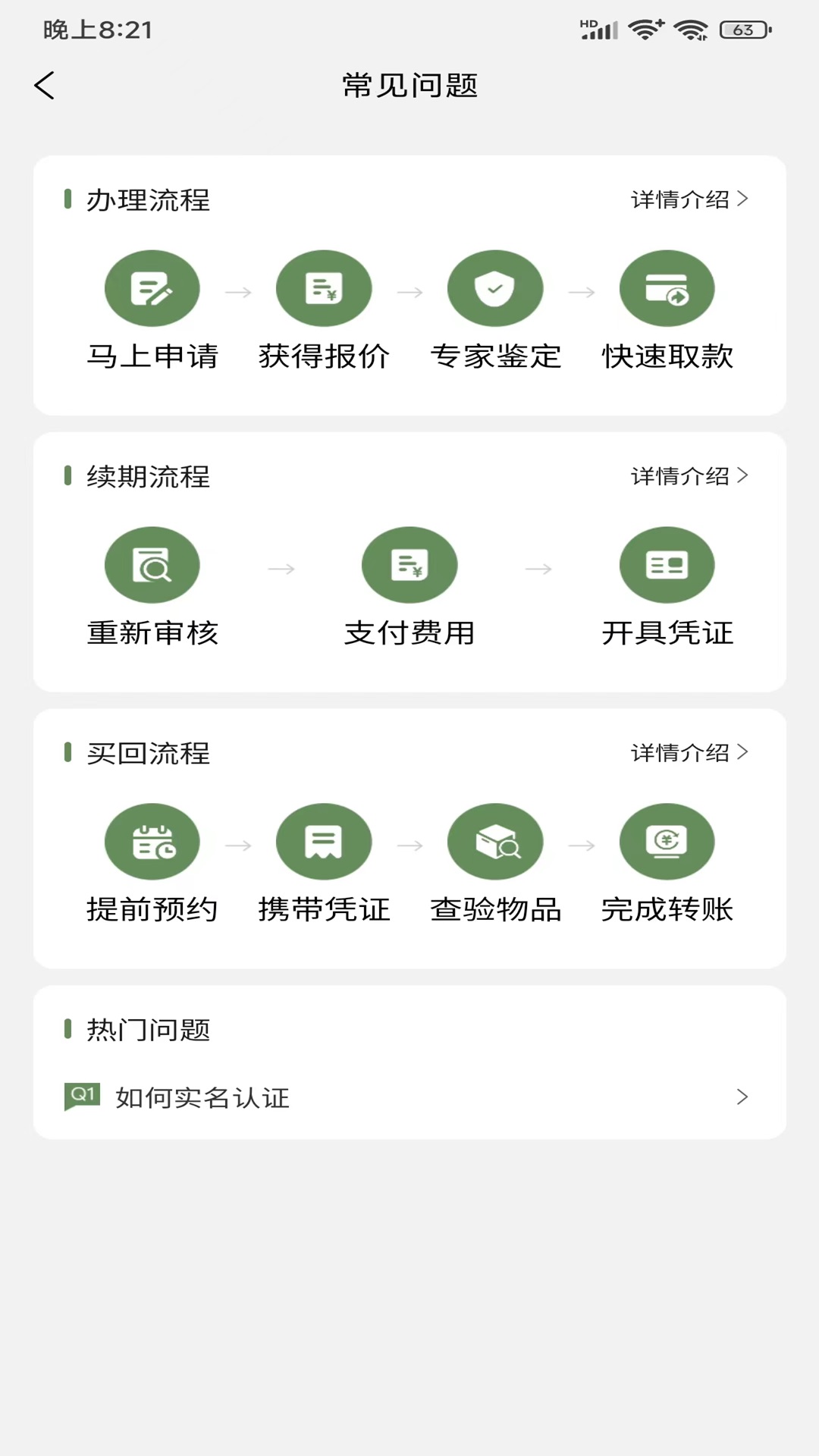Image resolution: width=819 pixels, height=1456 pixels.
Task: Select the 马上申请 application icon
Action: tap(152, 288)
